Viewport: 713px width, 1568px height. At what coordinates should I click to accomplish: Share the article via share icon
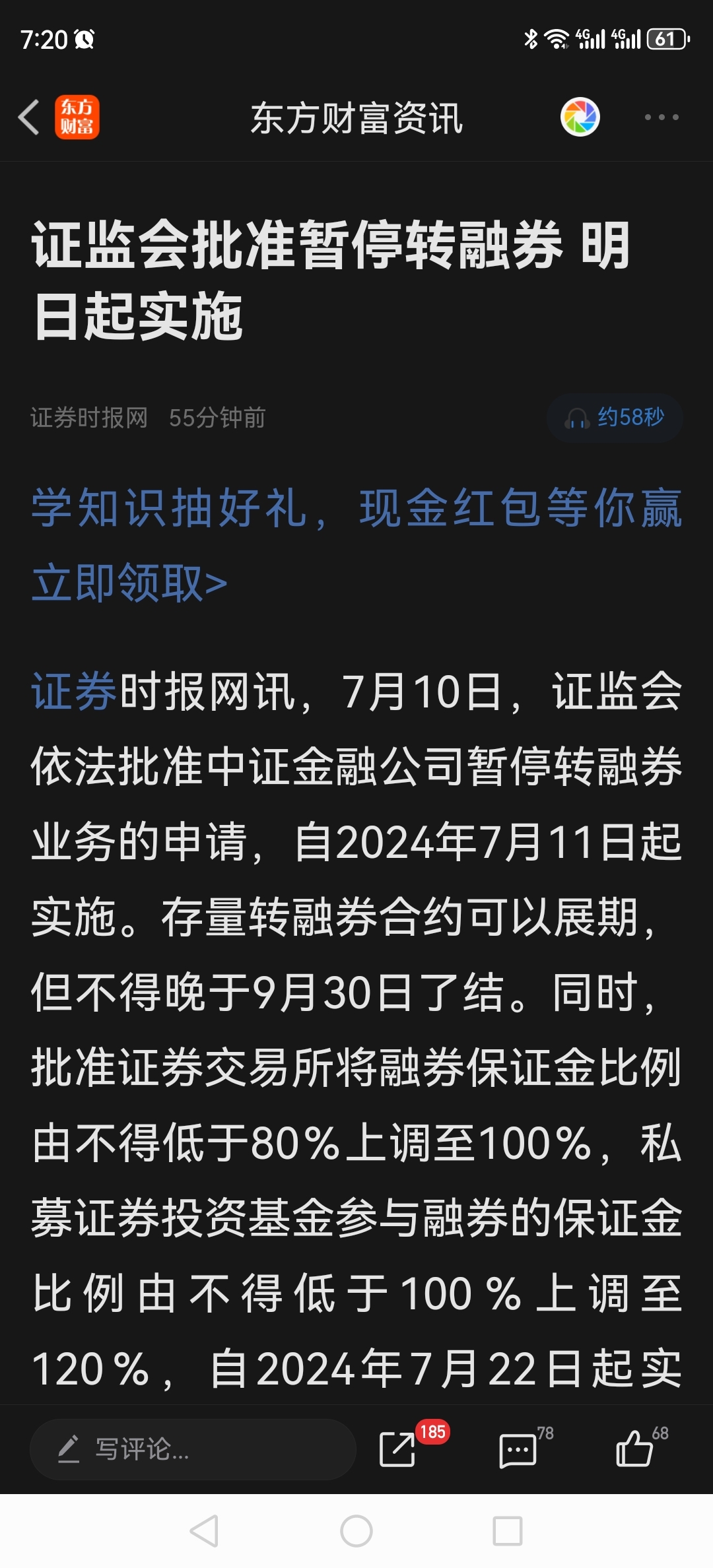pos(397,1449)
